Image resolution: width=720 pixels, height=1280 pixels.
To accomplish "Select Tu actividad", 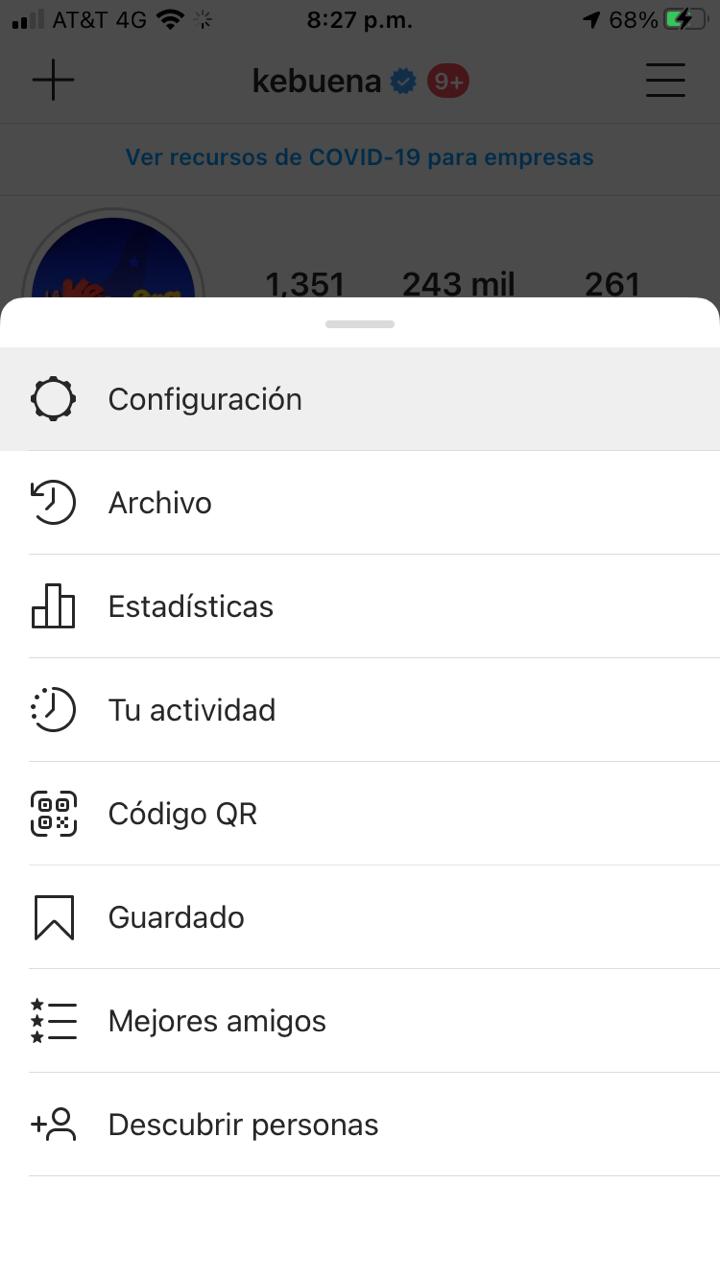I will (191, 710).
